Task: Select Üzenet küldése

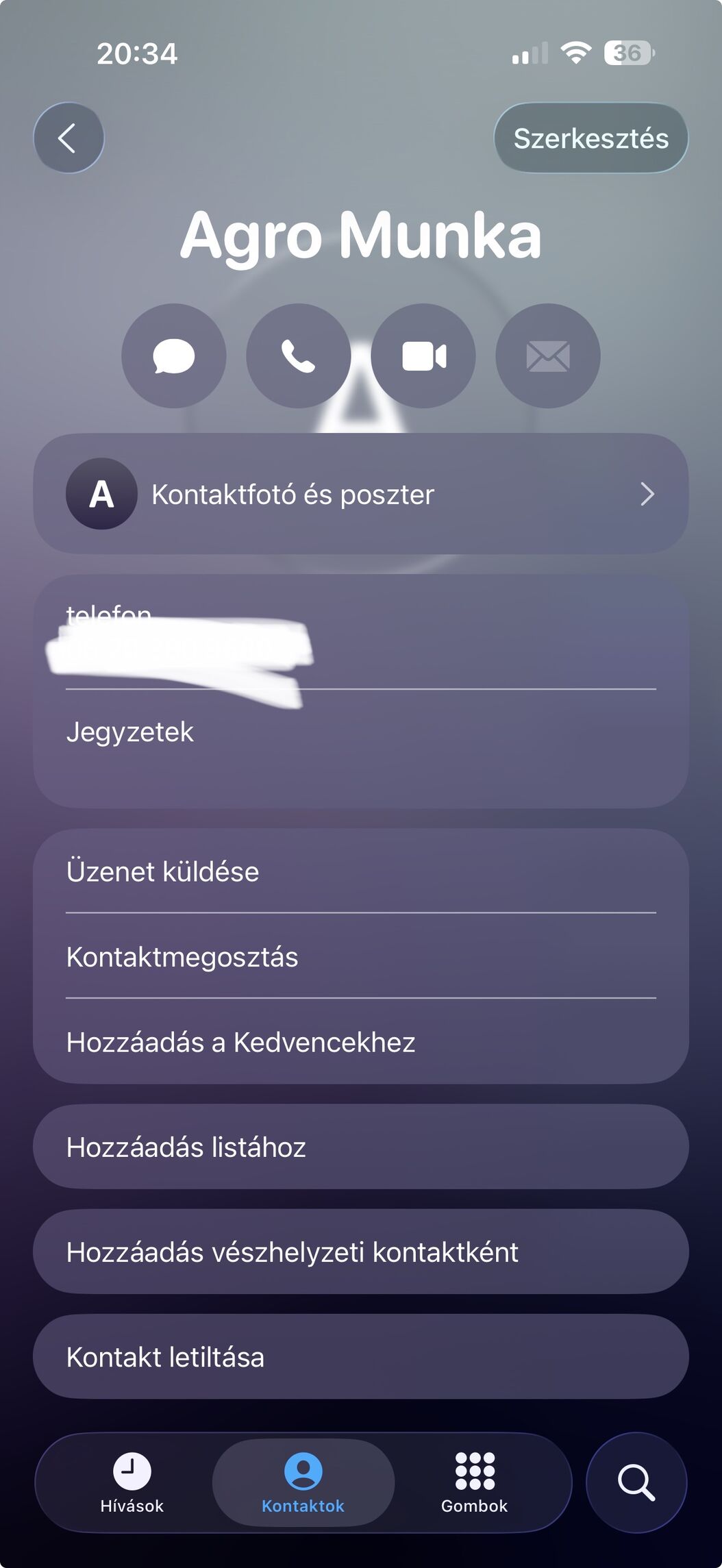Action: tap(361, 871)
